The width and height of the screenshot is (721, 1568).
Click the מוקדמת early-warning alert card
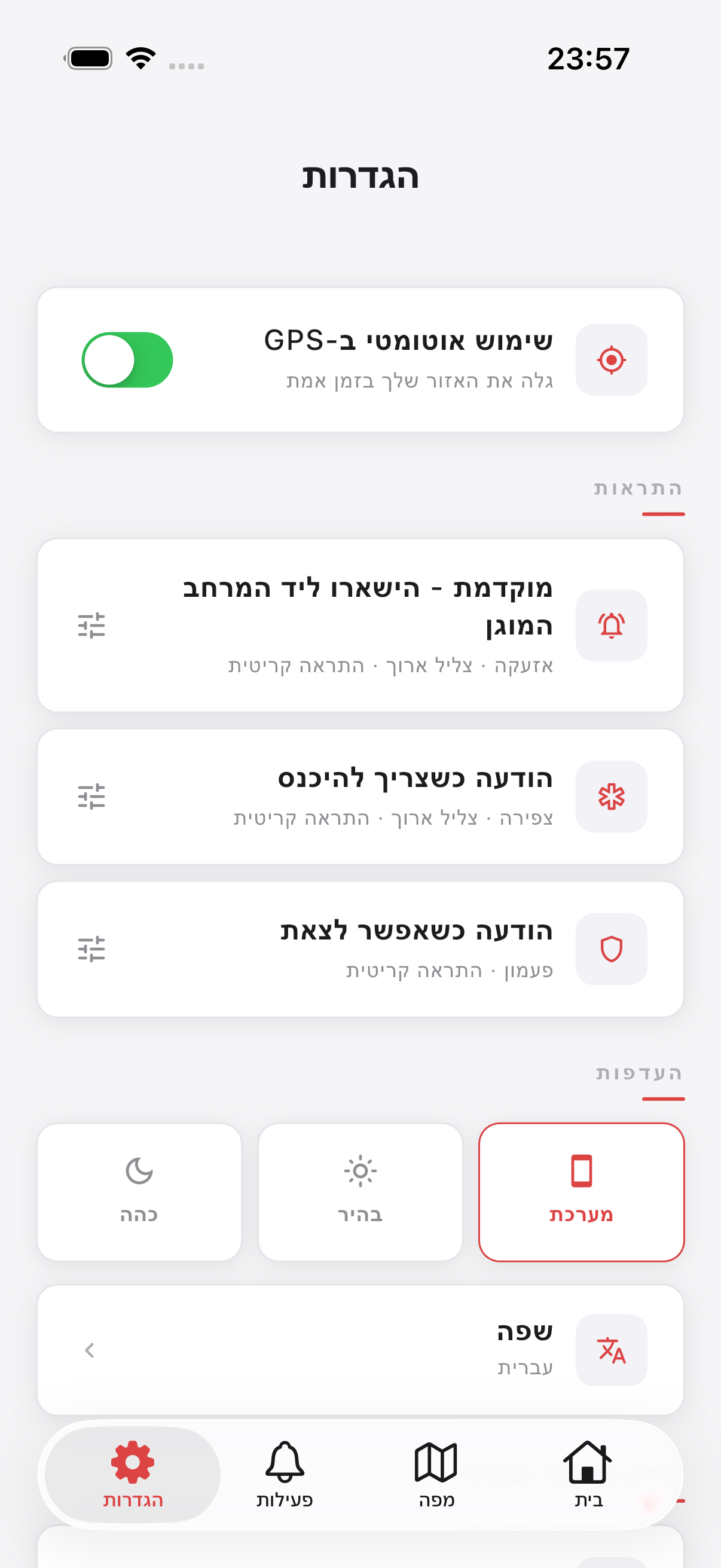point(362,626)
